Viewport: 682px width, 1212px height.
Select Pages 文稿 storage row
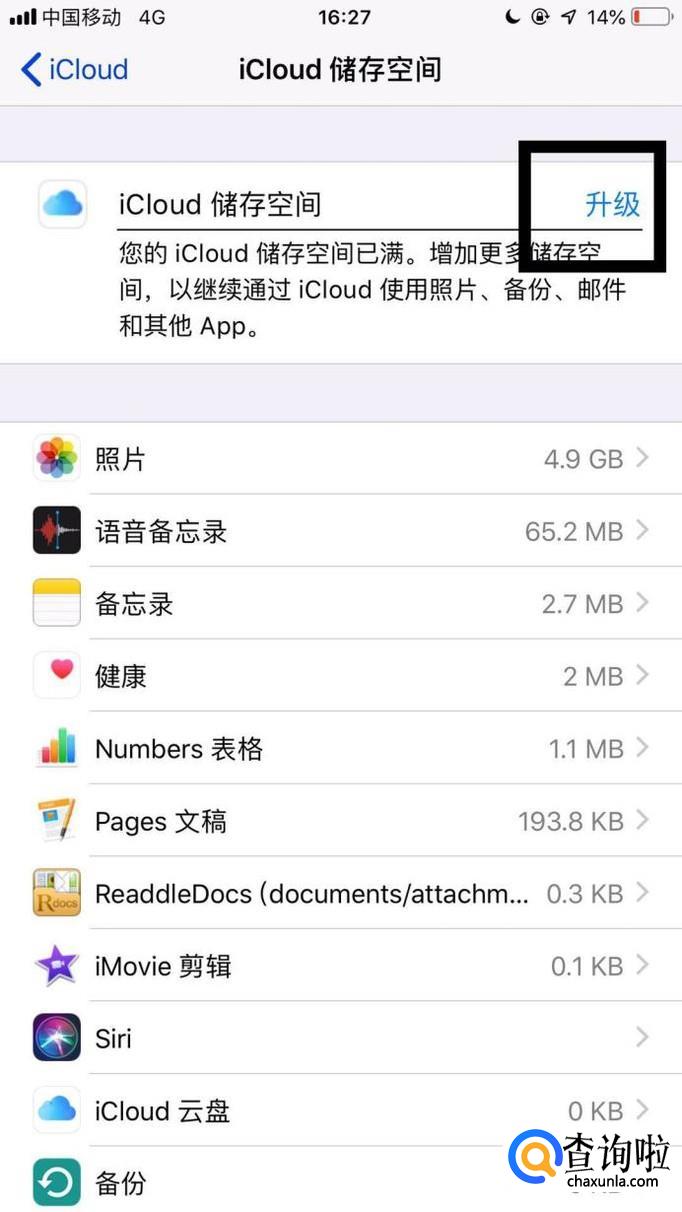coord(340,822)
